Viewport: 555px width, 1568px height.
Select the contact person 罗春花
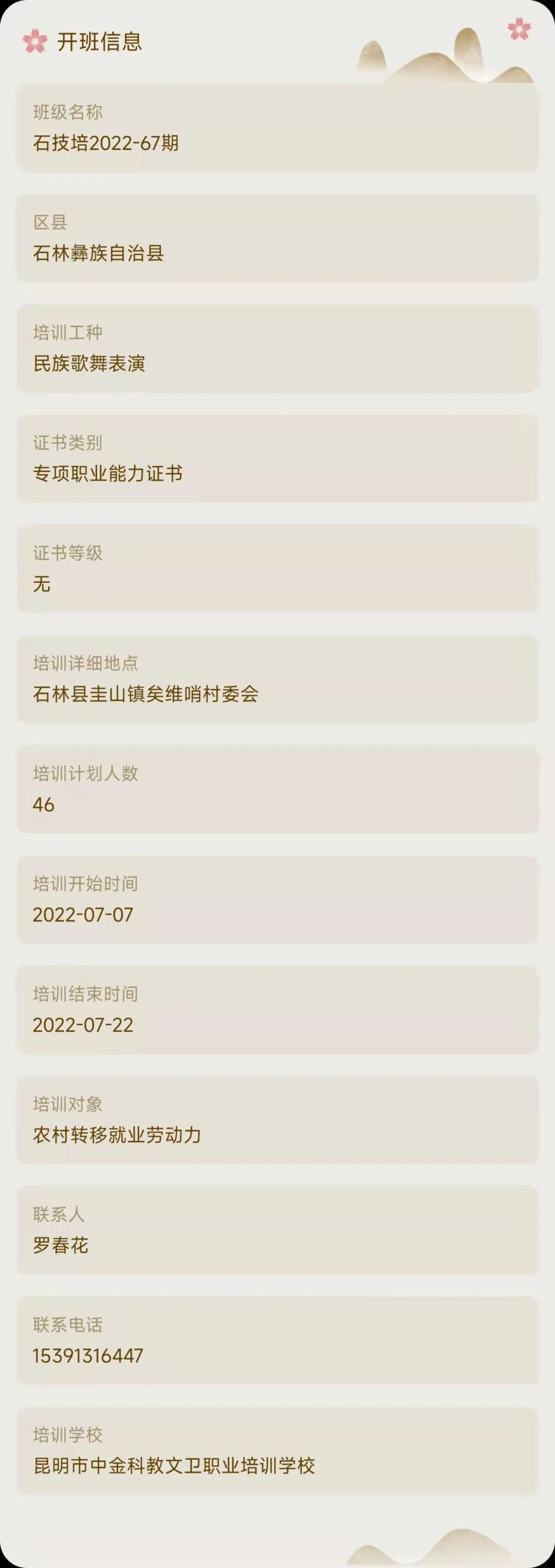point(61,1244)
